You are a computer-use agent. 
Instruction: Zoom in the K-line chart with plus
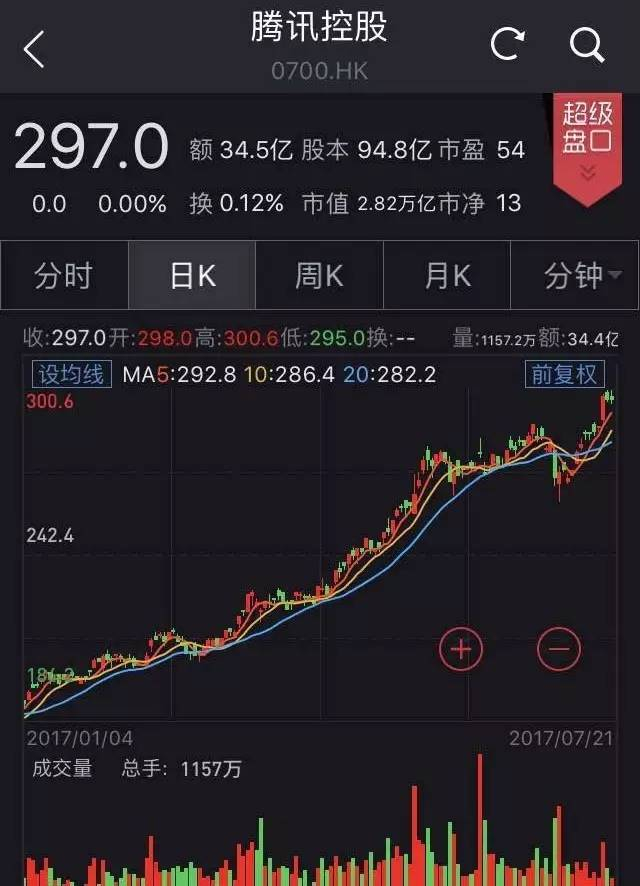460,650
